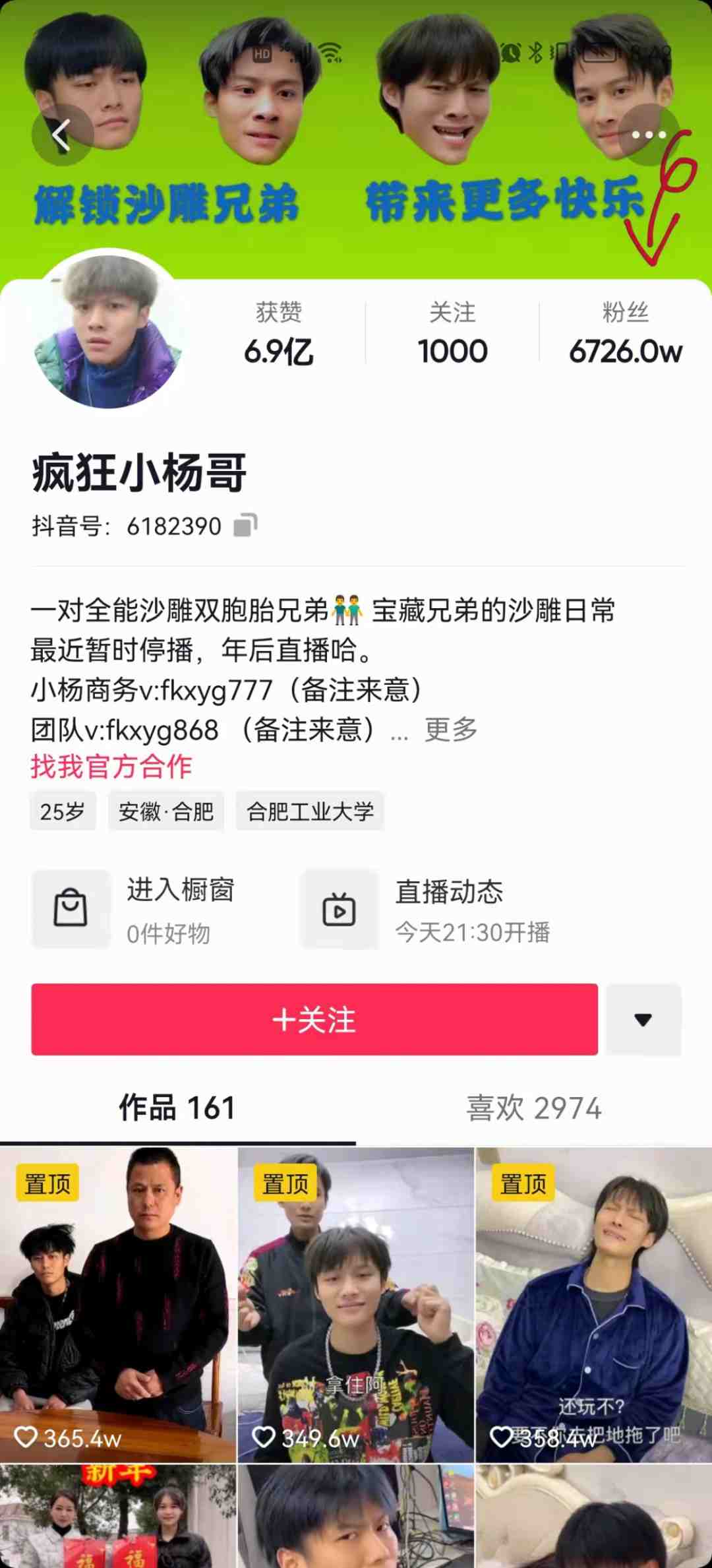The height and width of the screenshot is (1568, 712).
Task: Open pinned video with 358.4w likes
Action: 594,1305
